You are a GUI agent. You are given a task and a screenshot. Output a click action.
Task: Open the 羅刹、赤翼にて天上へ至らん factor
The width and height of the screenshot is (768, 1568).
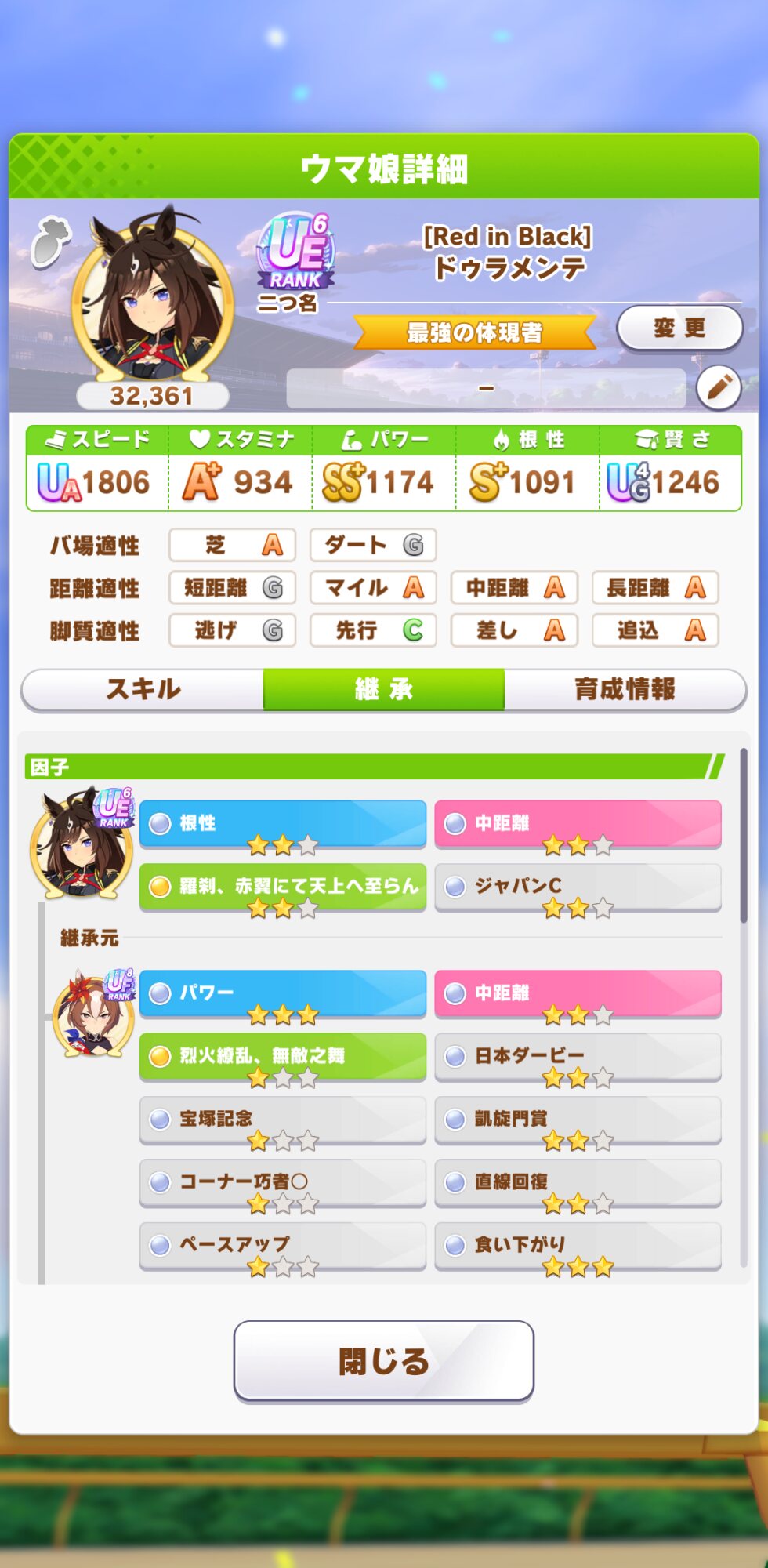pos(282,887)
